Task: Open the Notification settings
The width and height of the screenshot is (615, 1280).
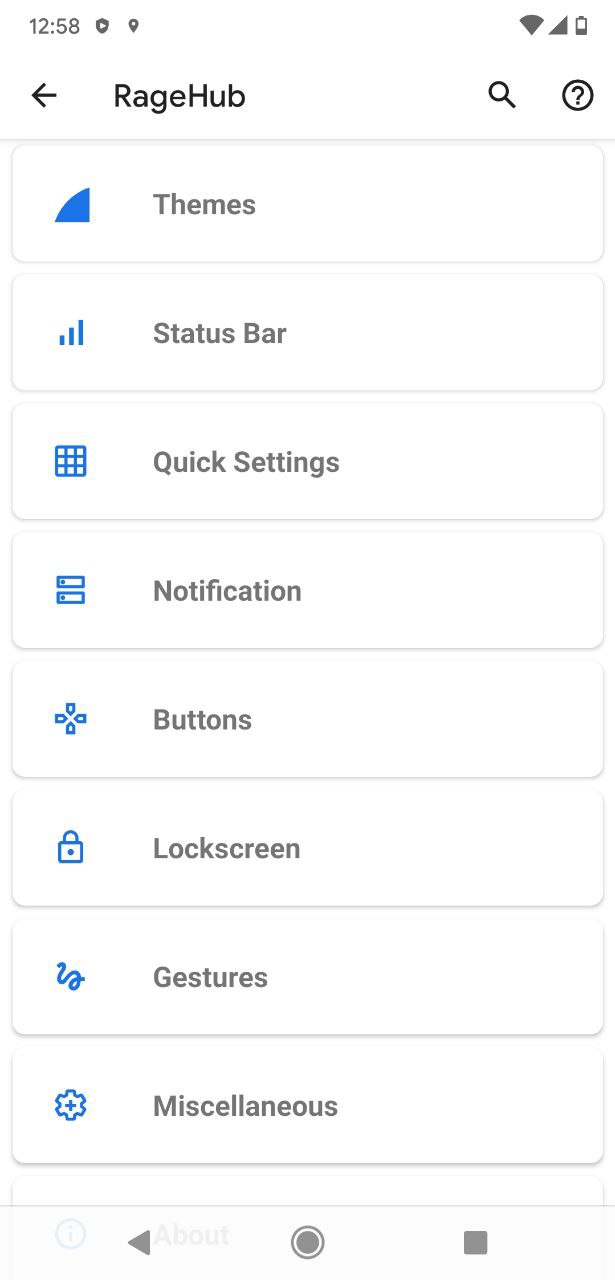Action: 307,591
